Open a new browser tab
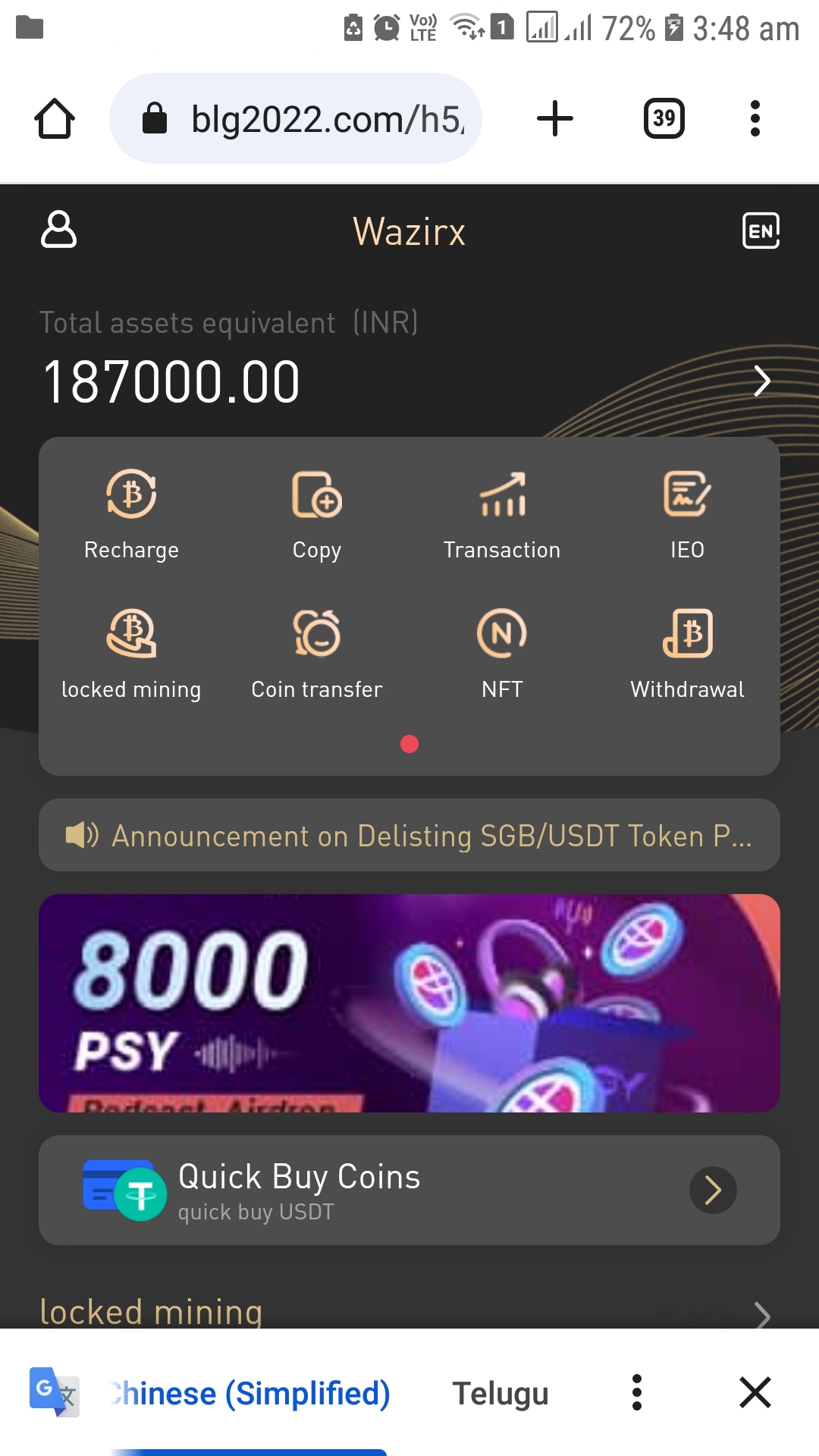This screenshot has height=1456, width=819. [x=555, y=118]
